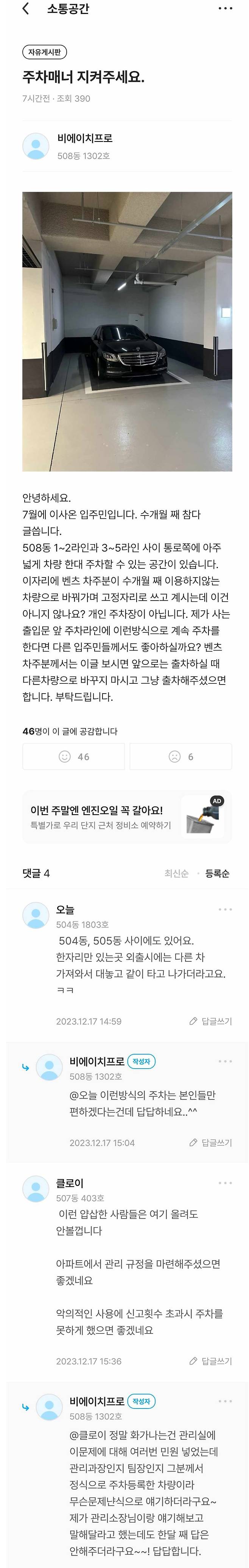This screenshot has height=1568, width=249.
Task: Open the parked car photo
Action: coord(127,331)
